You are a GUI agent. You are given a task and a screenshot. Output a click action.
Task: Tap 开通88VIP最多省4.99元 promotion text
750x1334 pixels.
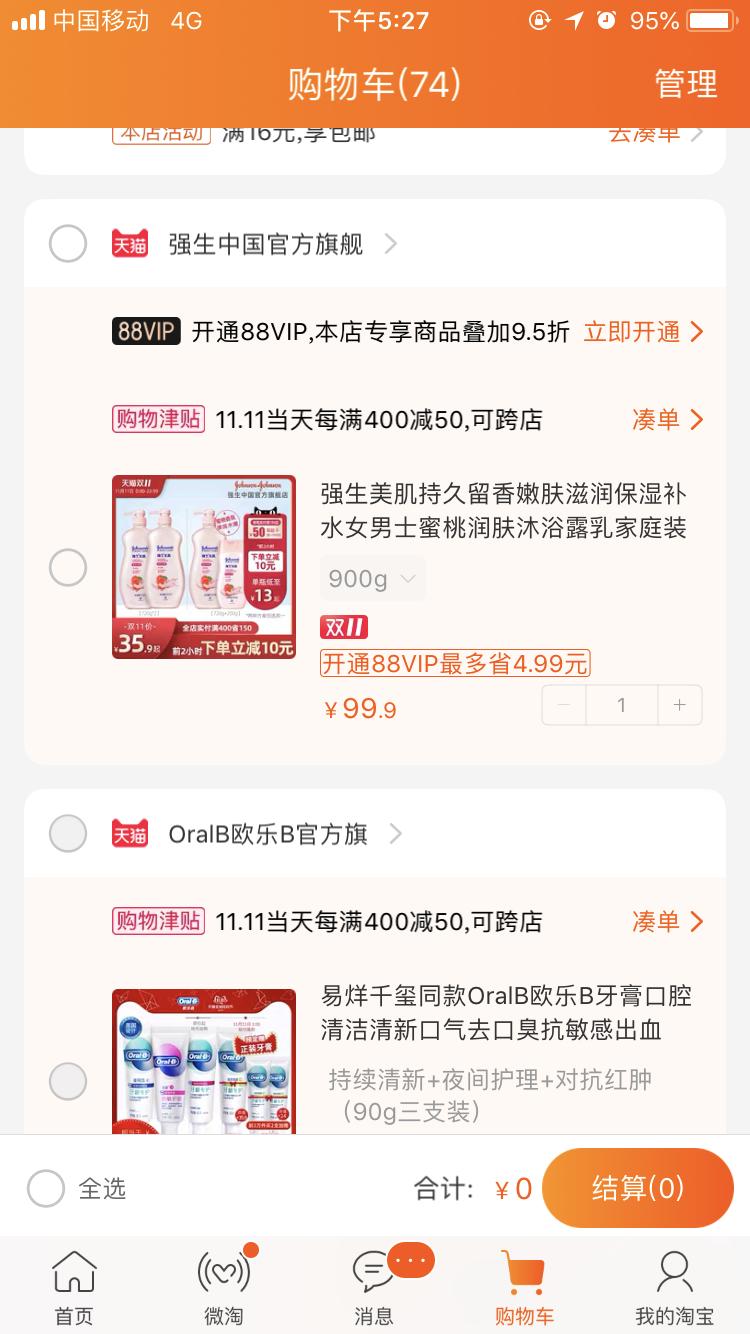454,663
